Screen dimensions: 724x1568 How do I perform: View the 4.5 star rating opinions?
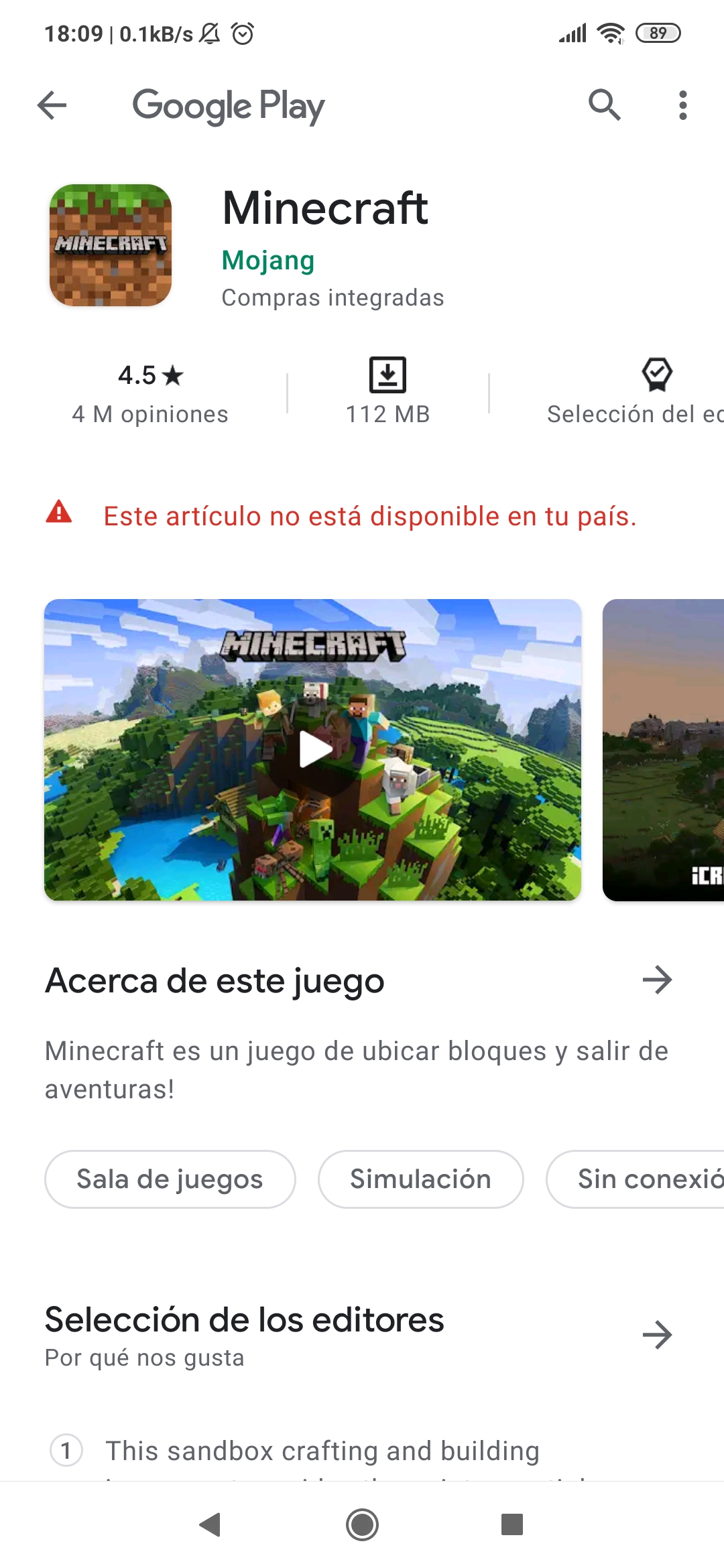coord(150,394)
